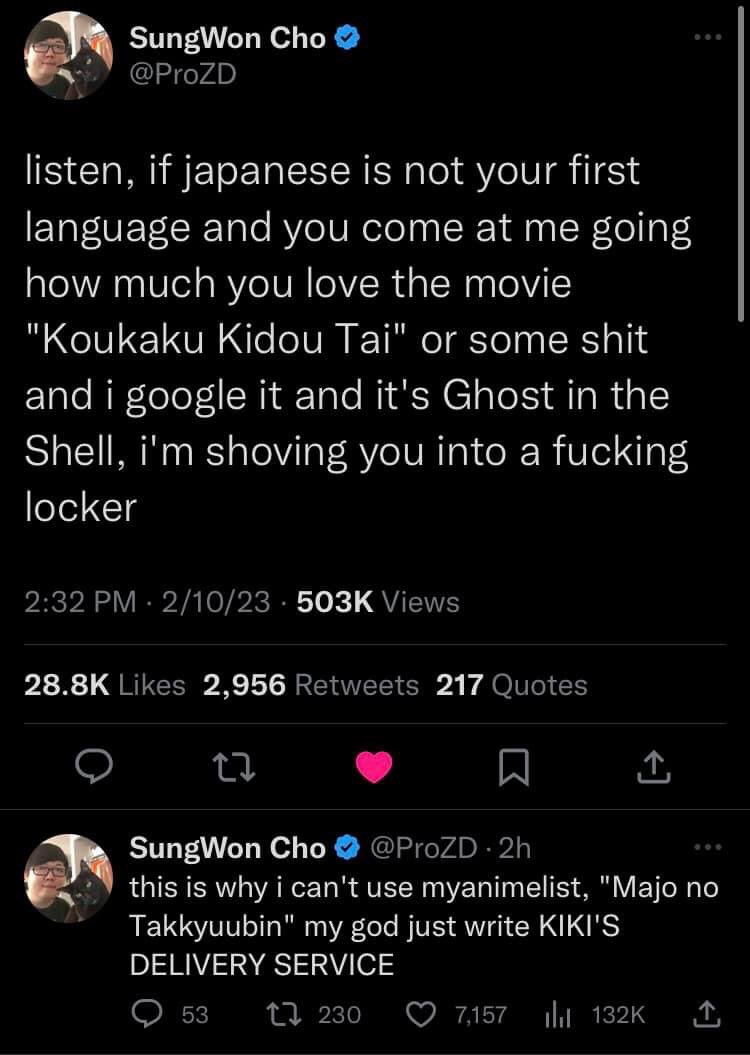
Task: Open the 217 Quotes list
Action: coord(512,685)
